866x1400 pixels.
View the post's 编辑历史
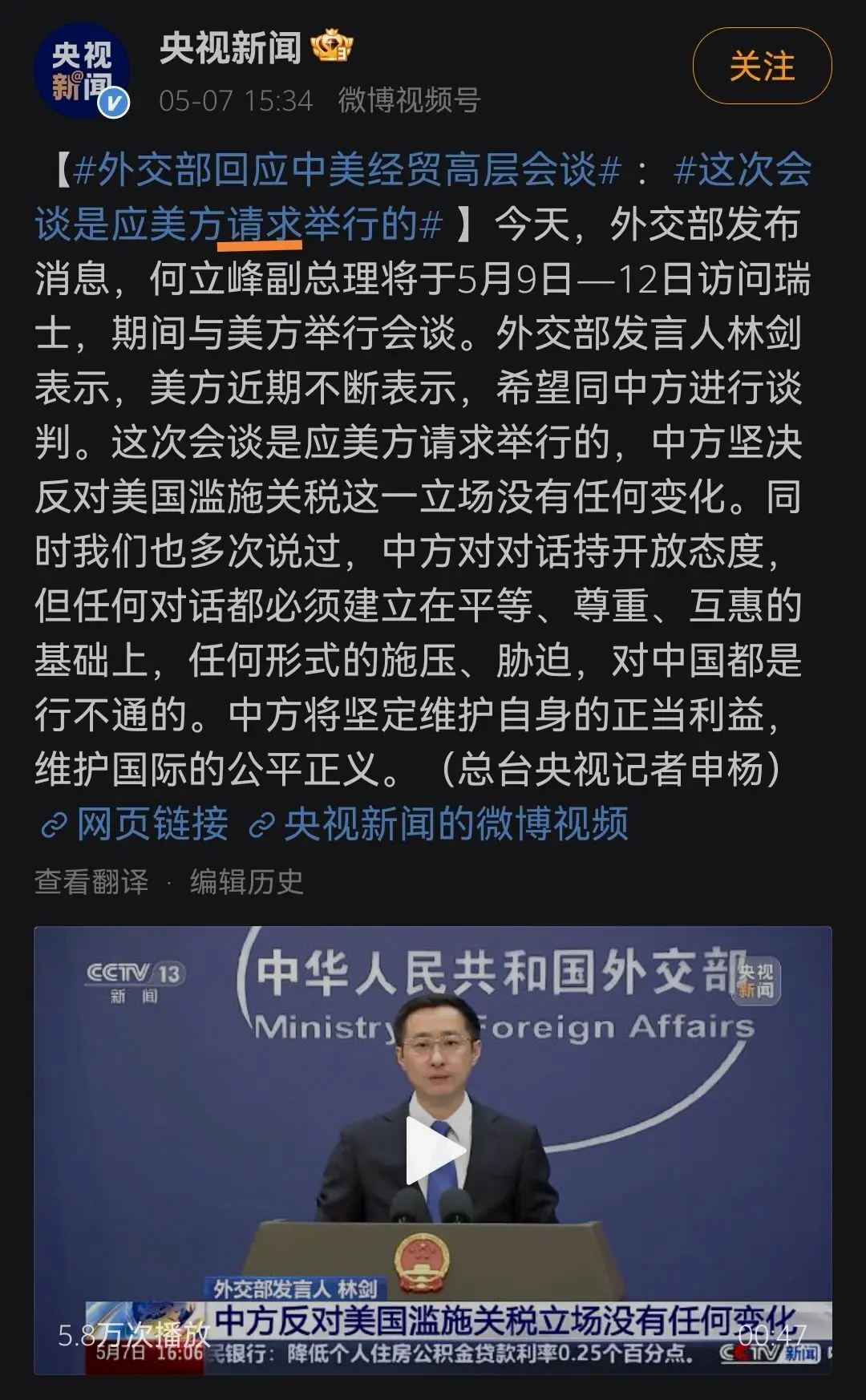[x=246, y=882]
